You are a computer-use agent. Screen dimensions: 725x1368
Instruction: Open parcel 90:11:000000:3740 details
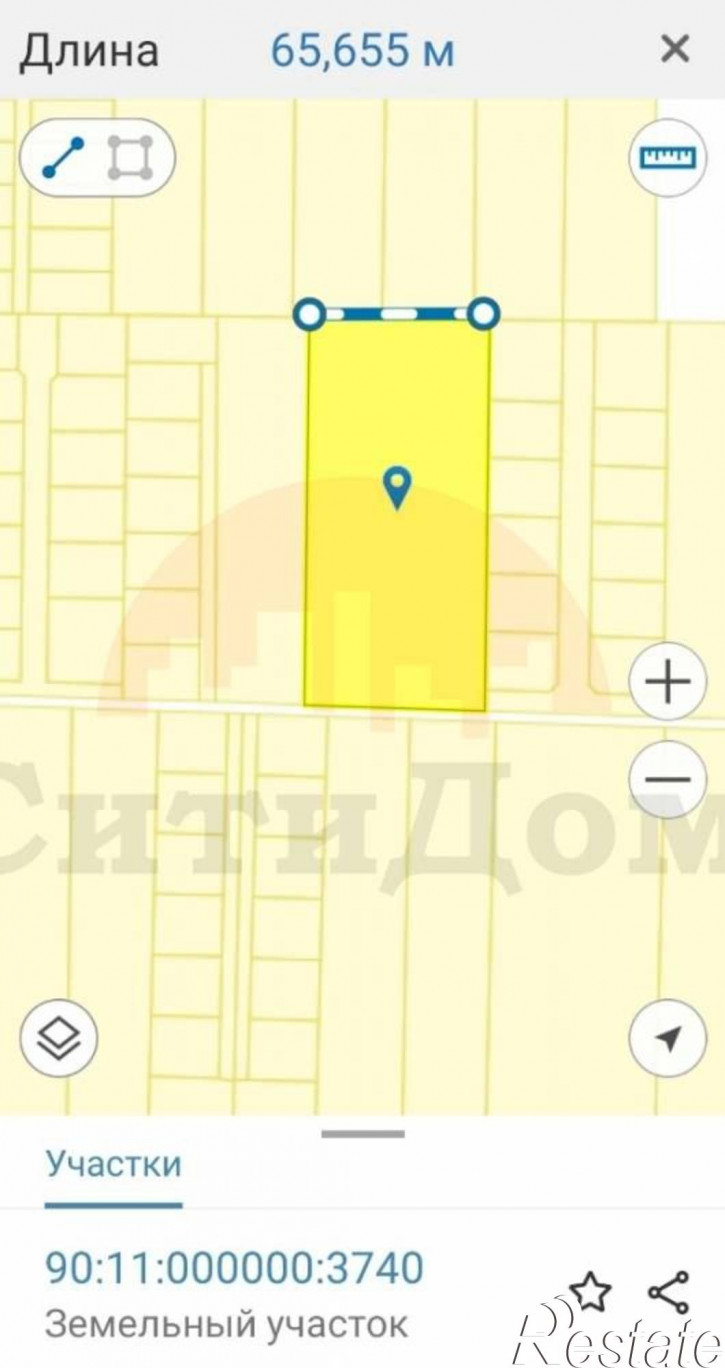(x=235, y=1268)
